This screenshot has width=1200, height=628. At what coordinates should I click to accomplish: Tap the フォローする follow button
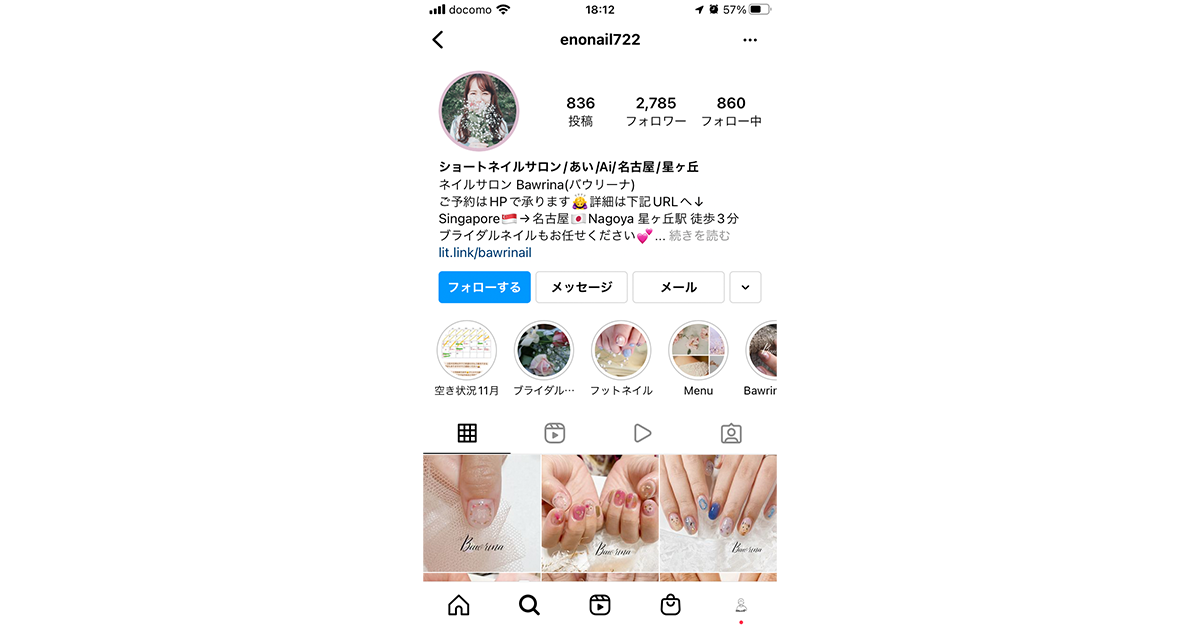pyautogui.click(x=484, y=287)
